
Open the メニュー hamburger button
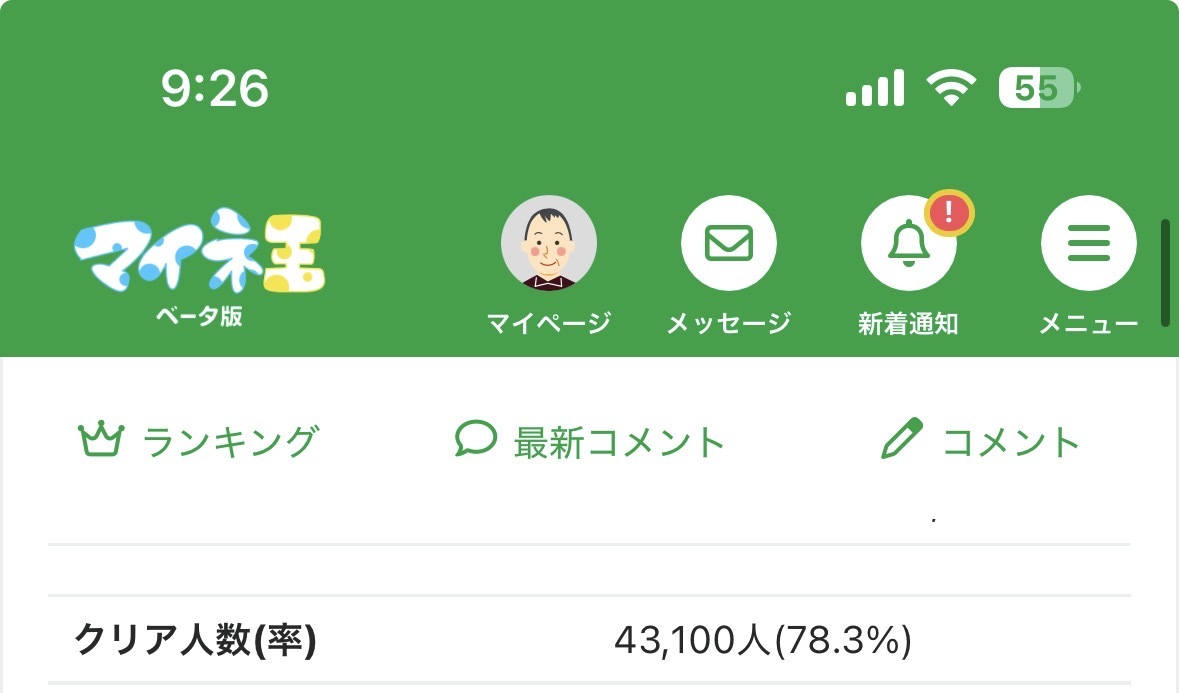[1088, 243]
